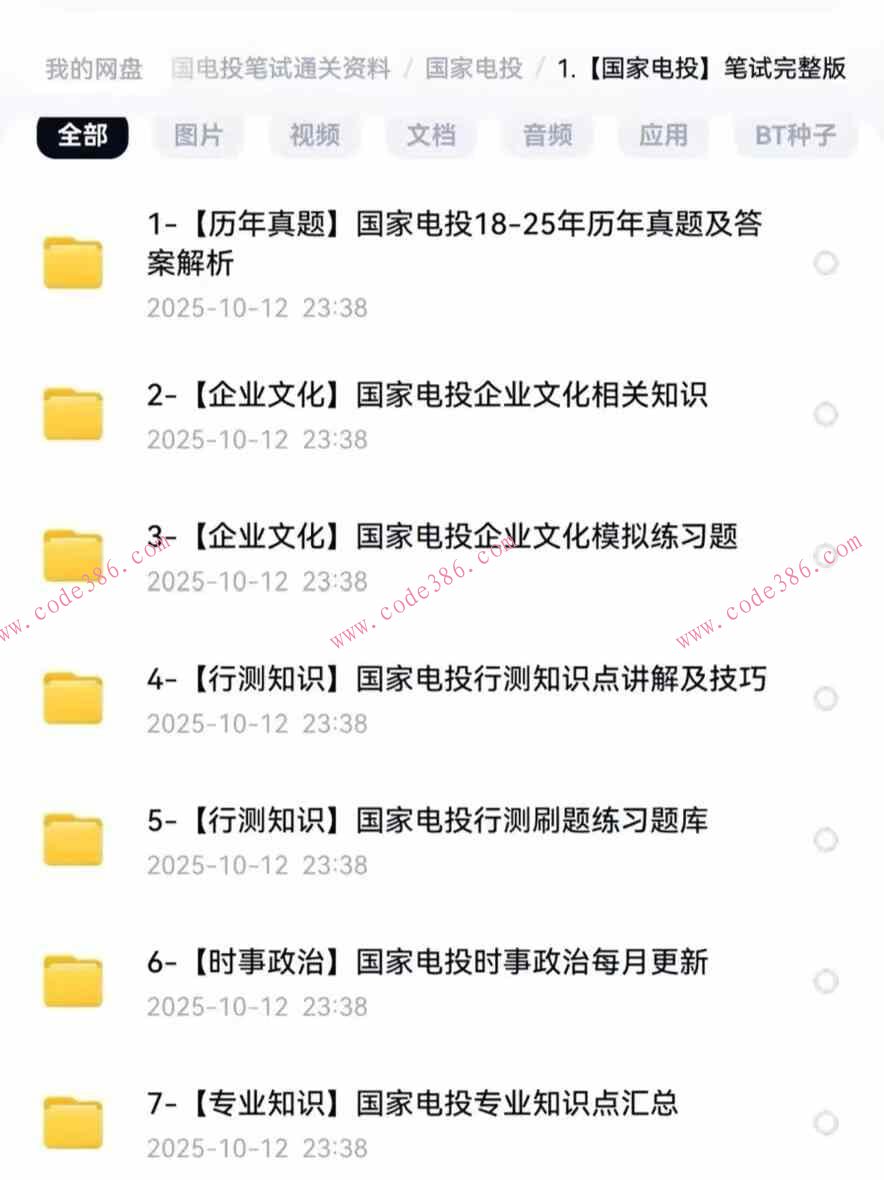
Task: Switch to the 视频 filter tab
Action: click(x=315, y=136)
